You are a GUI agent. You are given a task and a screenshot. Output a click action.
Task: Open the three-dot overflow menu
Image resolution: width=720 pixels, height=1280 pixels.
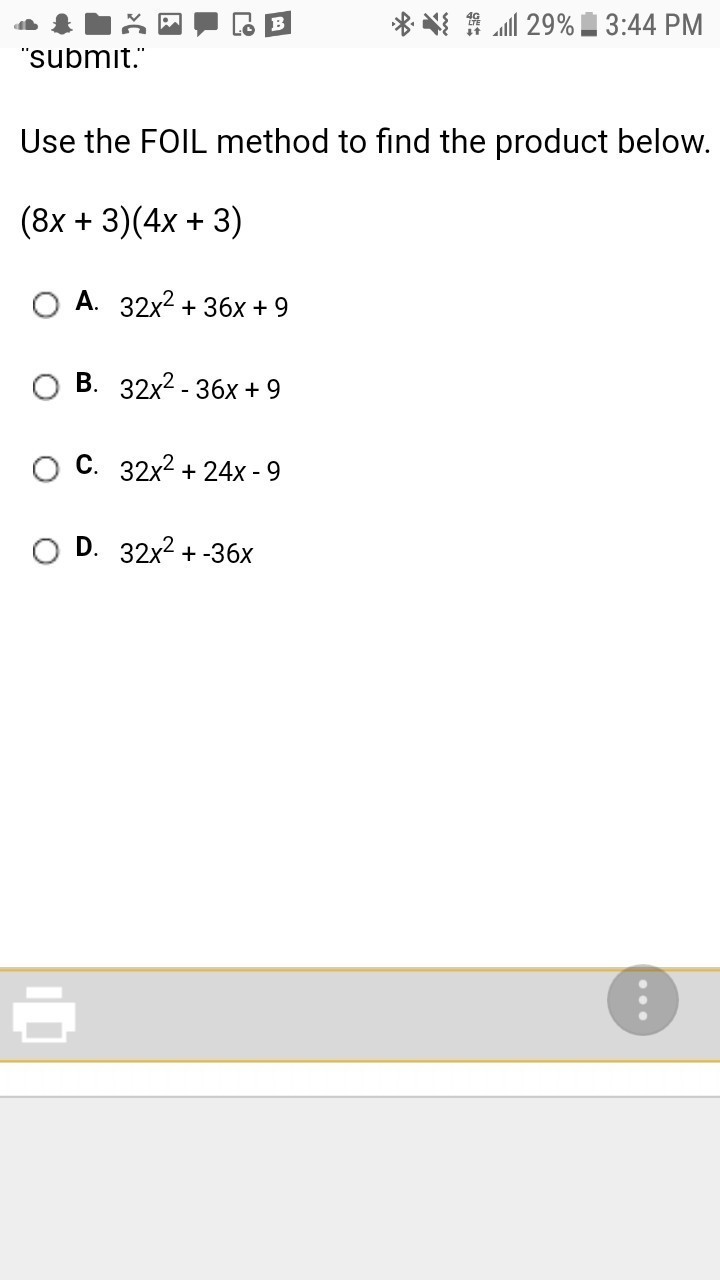(x=643, y=1000)
